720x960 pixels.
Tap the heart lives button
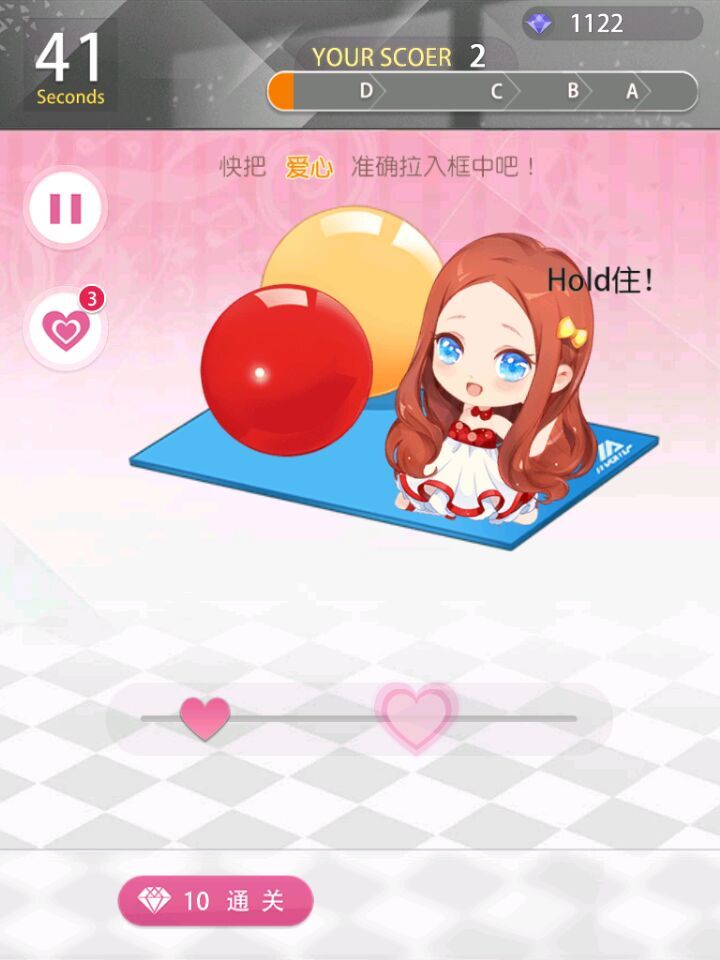[65, 329]
